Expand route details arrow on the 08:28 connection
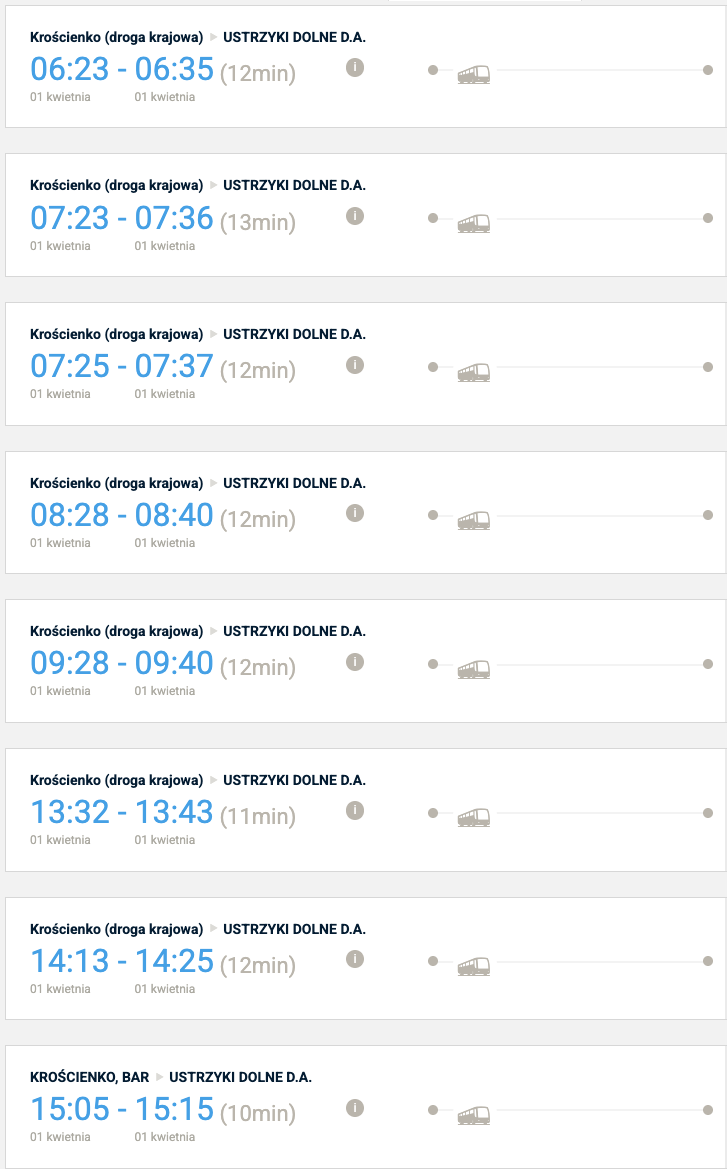The height and width of the screenshot is (1169, 727). 213,482
